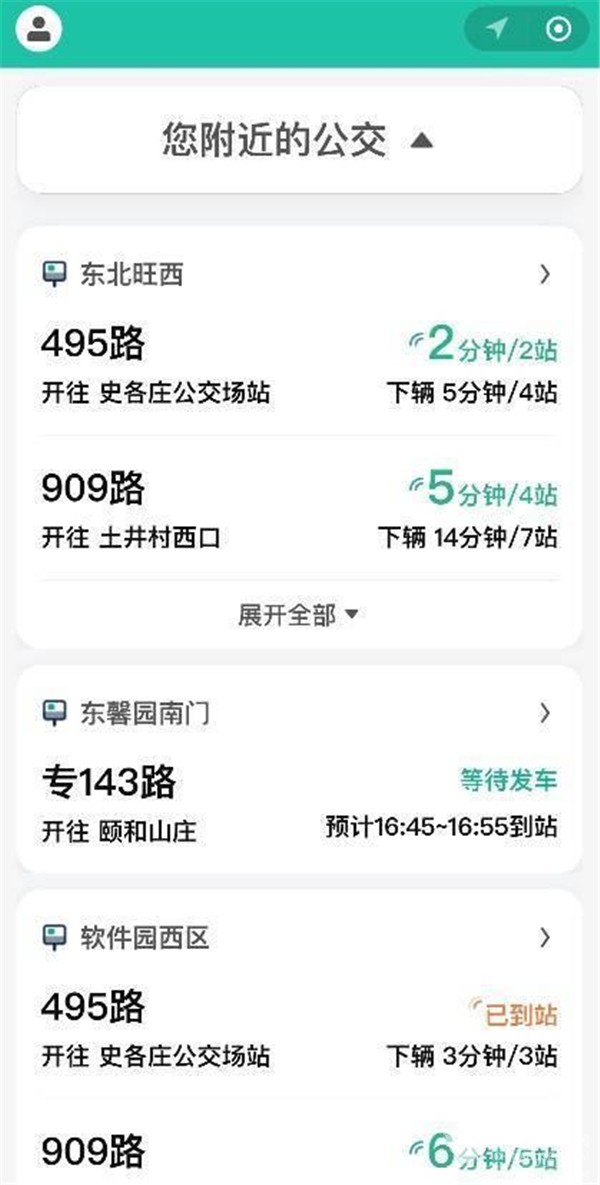Open 495路 at 东北旺西
600x1185 pixels.
tap(299, 366)
